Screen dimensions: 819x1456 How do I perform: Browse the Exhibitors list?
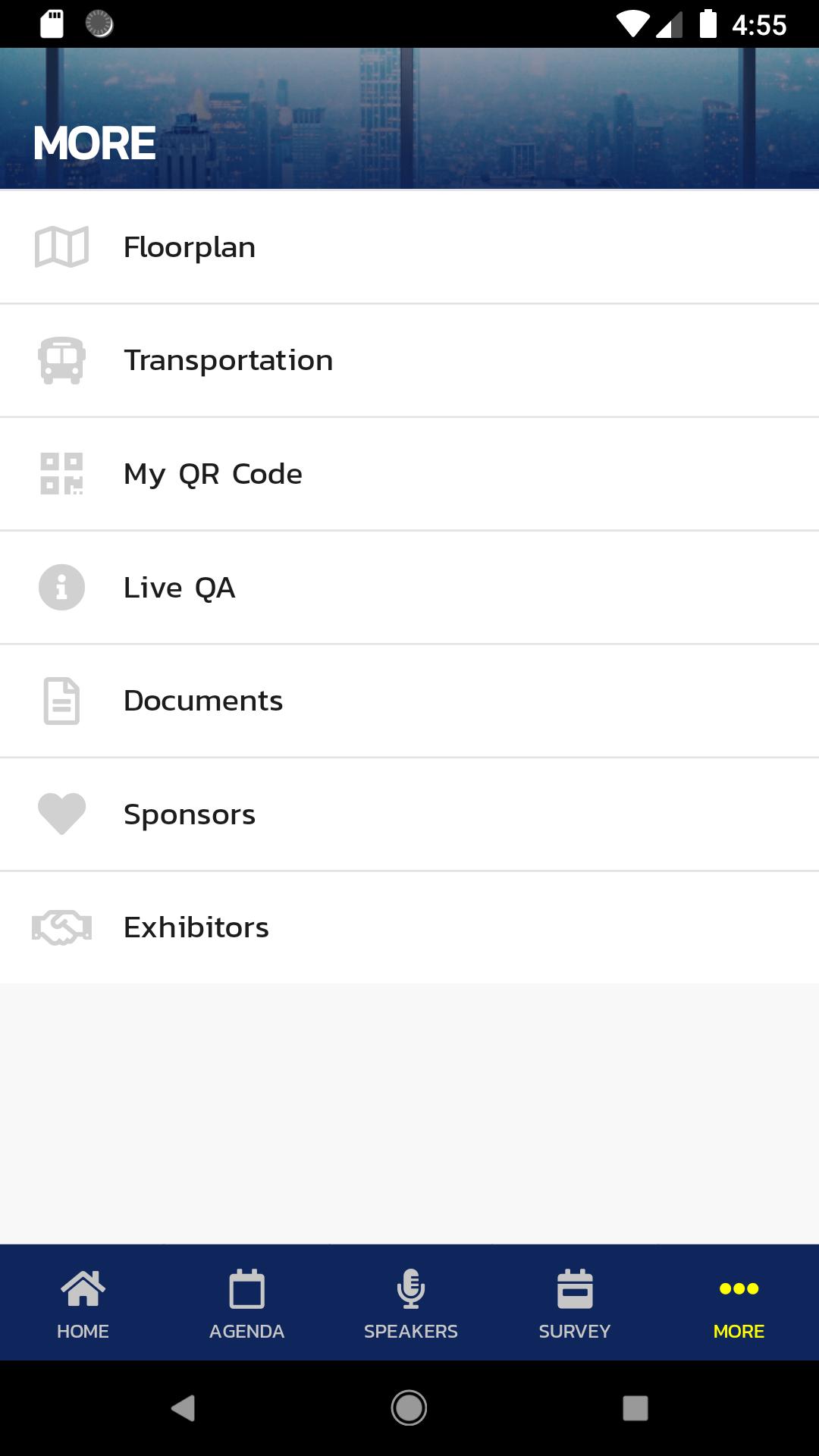(x=409, y=927)
